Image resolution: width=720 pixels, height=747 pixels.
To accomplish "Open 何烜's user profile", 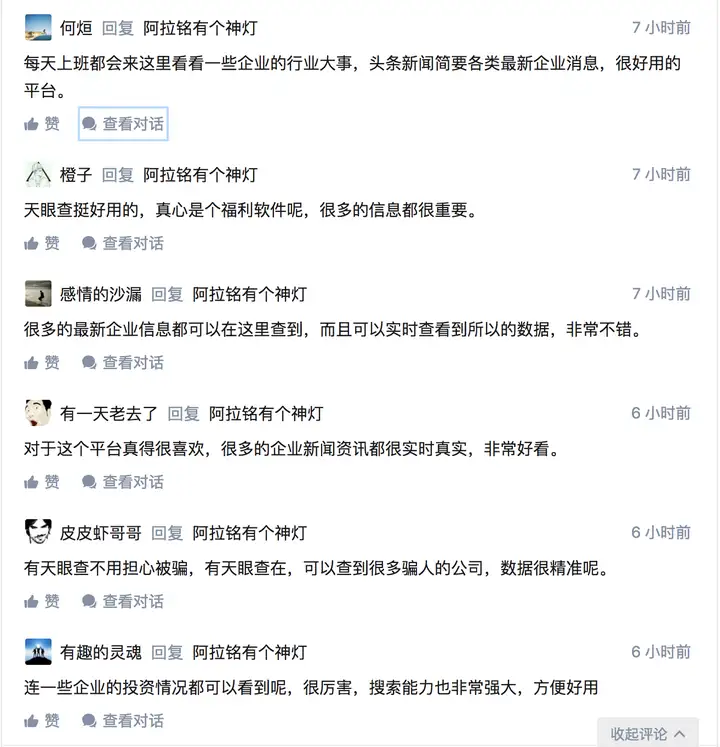I will click(76, 28).
